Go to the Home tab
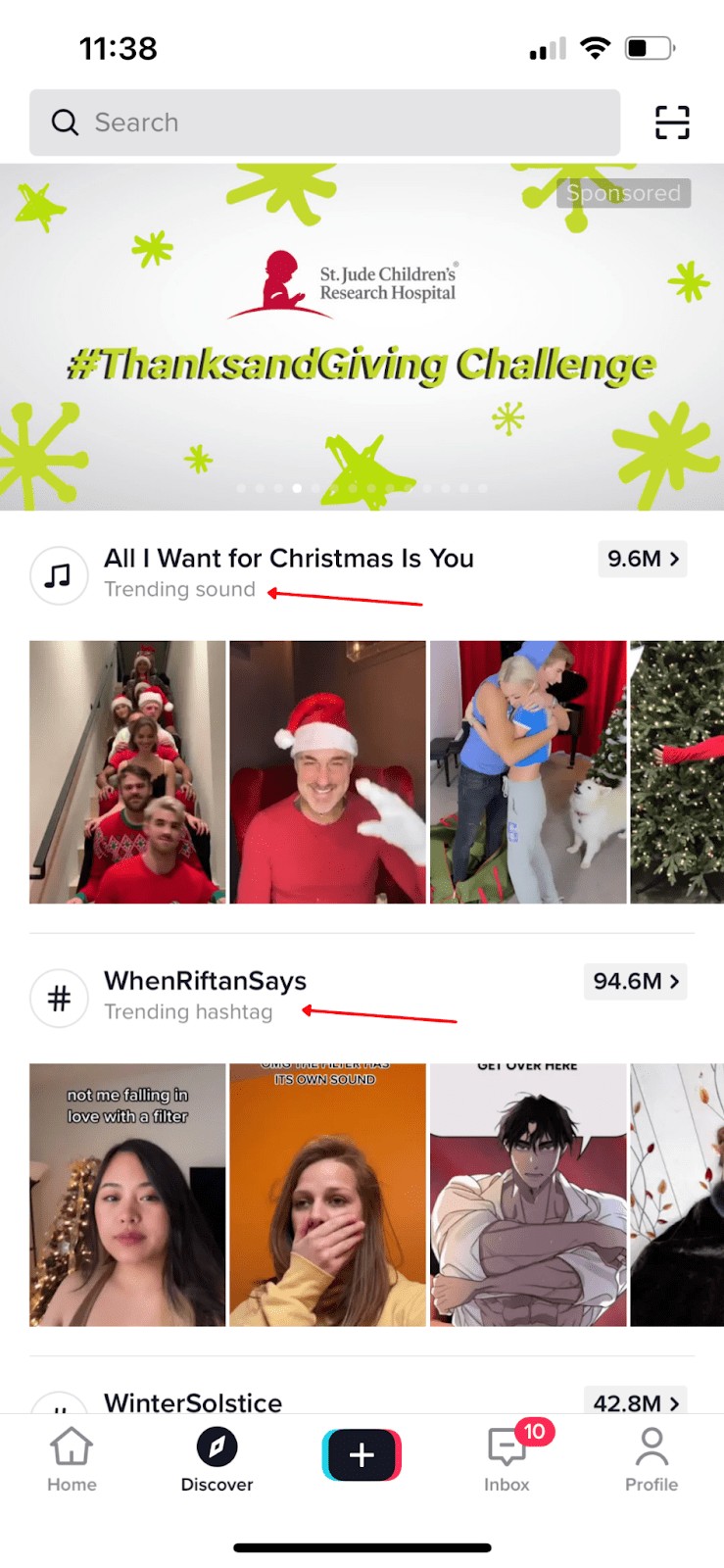The width and height of the screenshot is (724, 1568). point(72,1460)
